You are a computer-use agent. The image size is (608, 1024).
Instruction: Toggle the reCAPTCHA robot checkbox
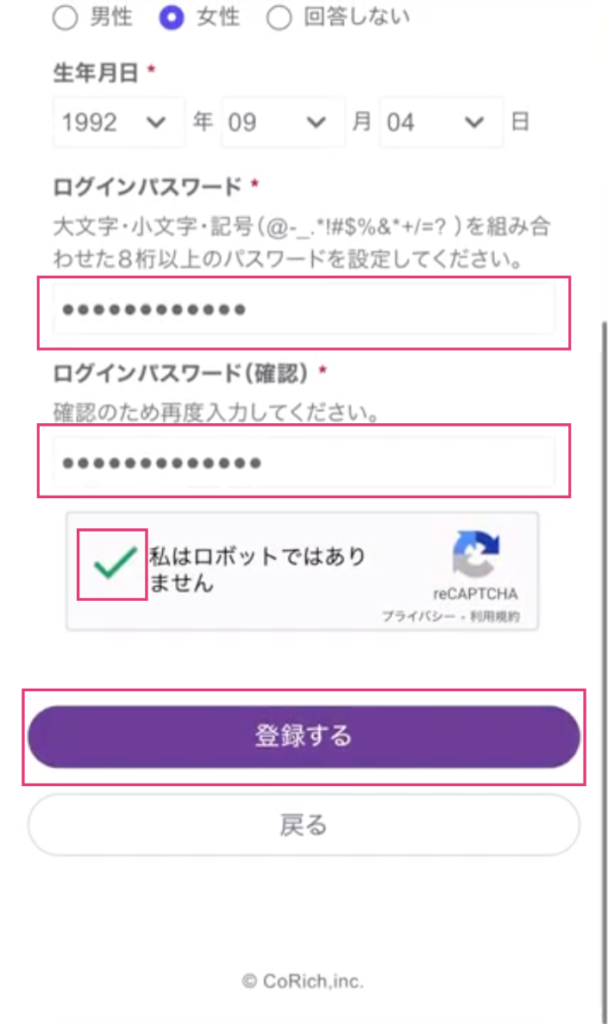(112, 565)
